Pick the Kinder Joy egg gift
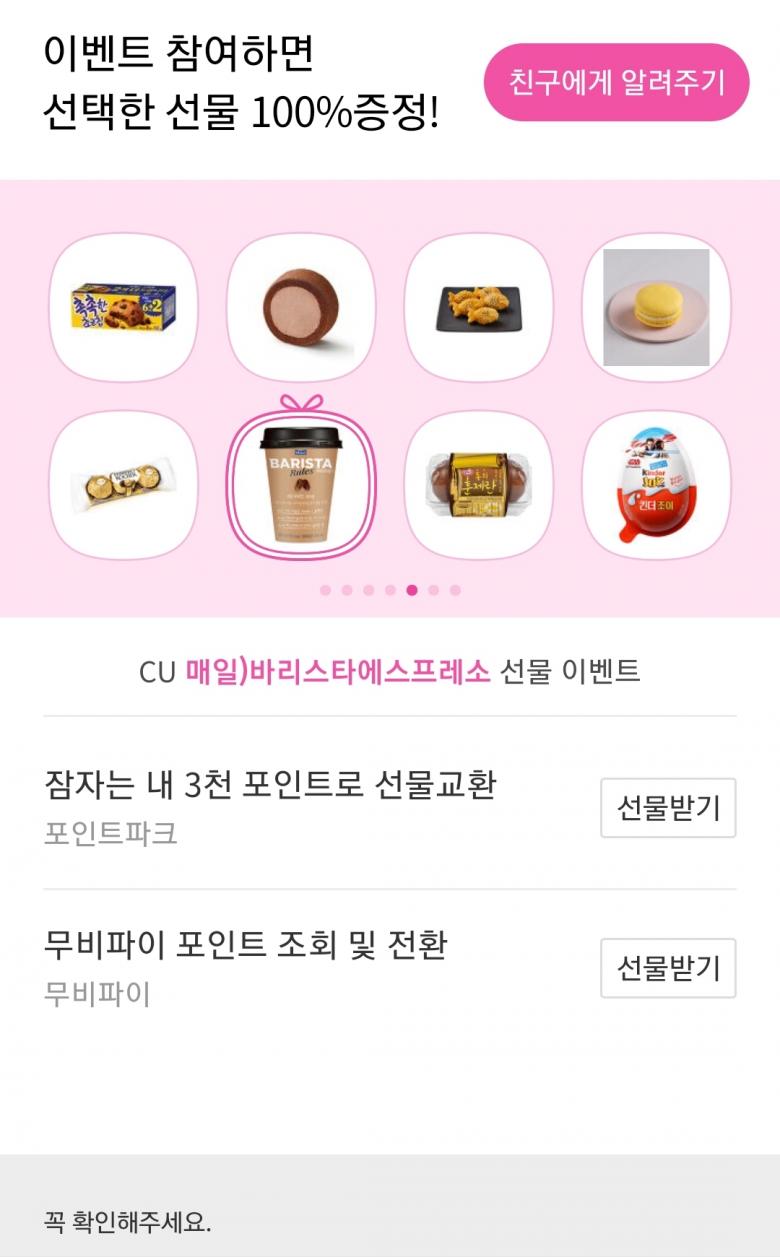The image size is (780, 1257). (656, 485)
